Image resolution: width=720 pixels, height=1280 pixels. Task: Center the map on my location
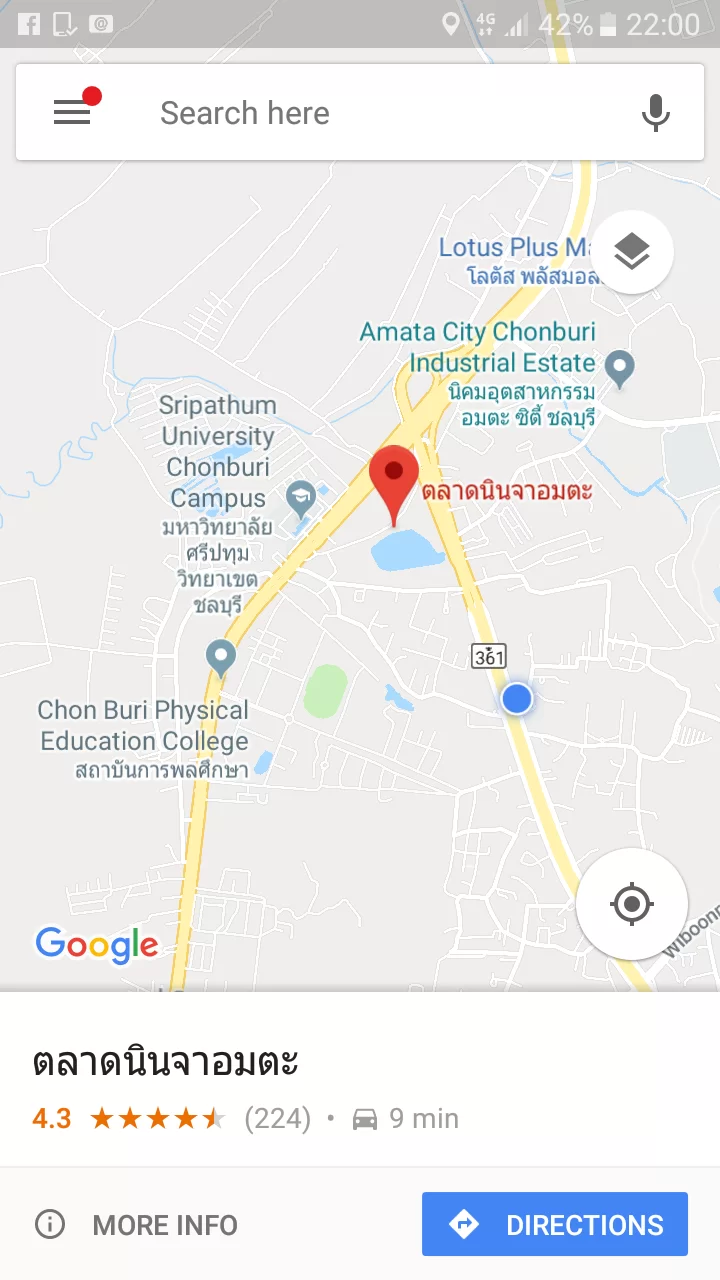click(x=631, y=904)
